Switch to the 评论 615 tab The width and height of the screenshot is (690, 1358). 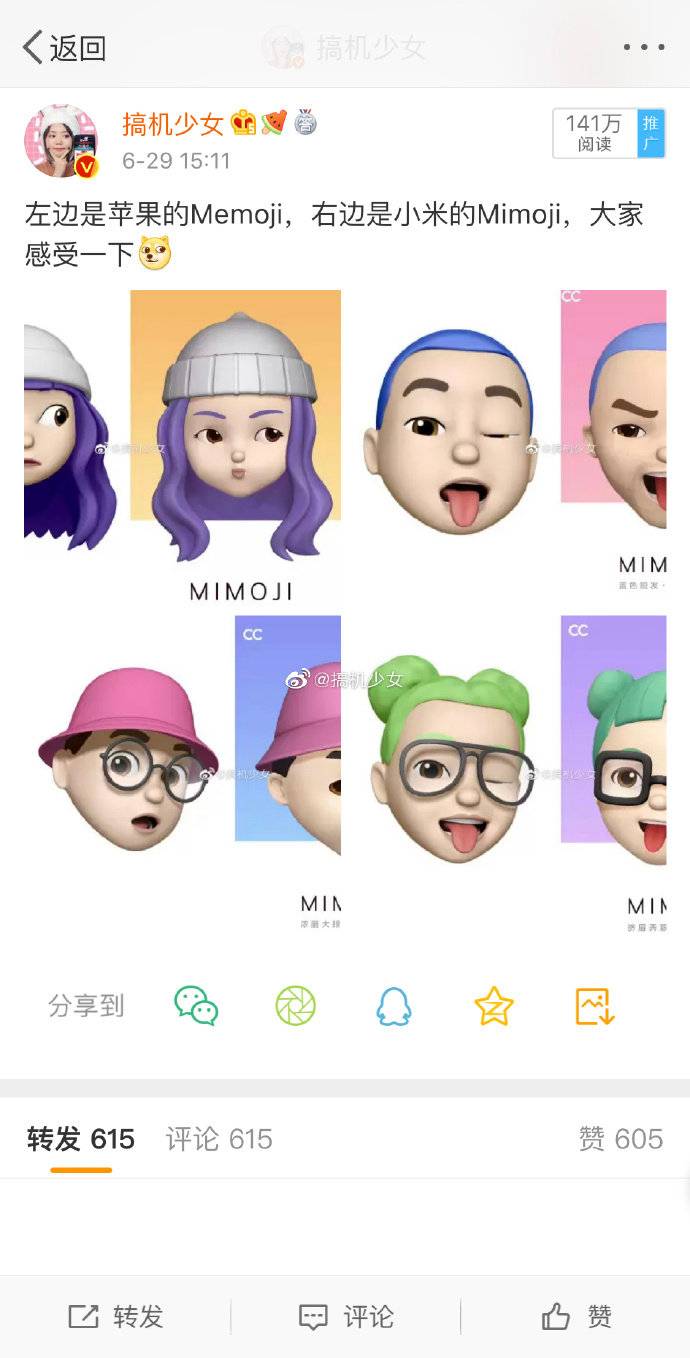pyautogui.click(x=219, y=1139)
